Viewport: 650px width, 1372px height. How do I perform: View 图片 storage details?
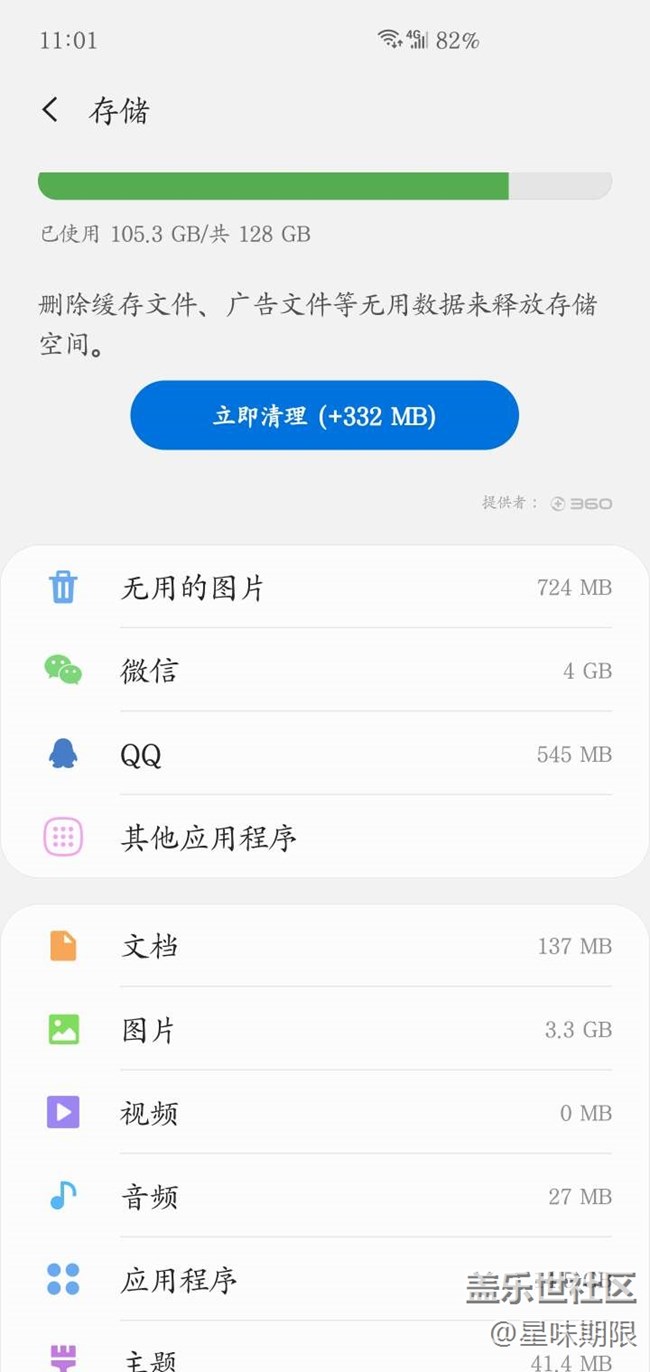tap(325, 1030)
